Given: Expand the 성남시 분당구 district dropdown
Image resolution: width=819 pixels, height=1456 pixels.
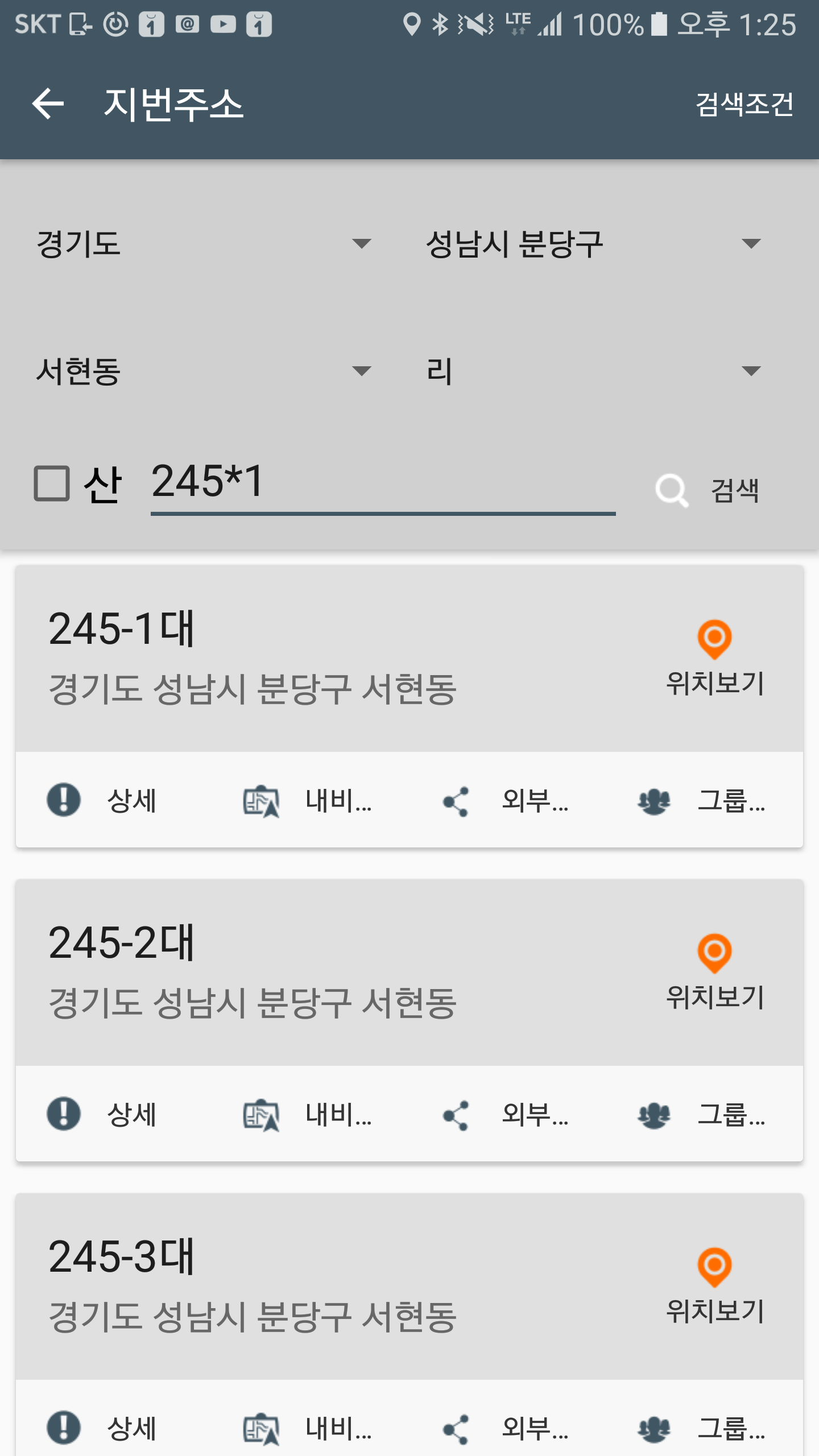Looking at the screenshot, I should (x=594, y=244).
